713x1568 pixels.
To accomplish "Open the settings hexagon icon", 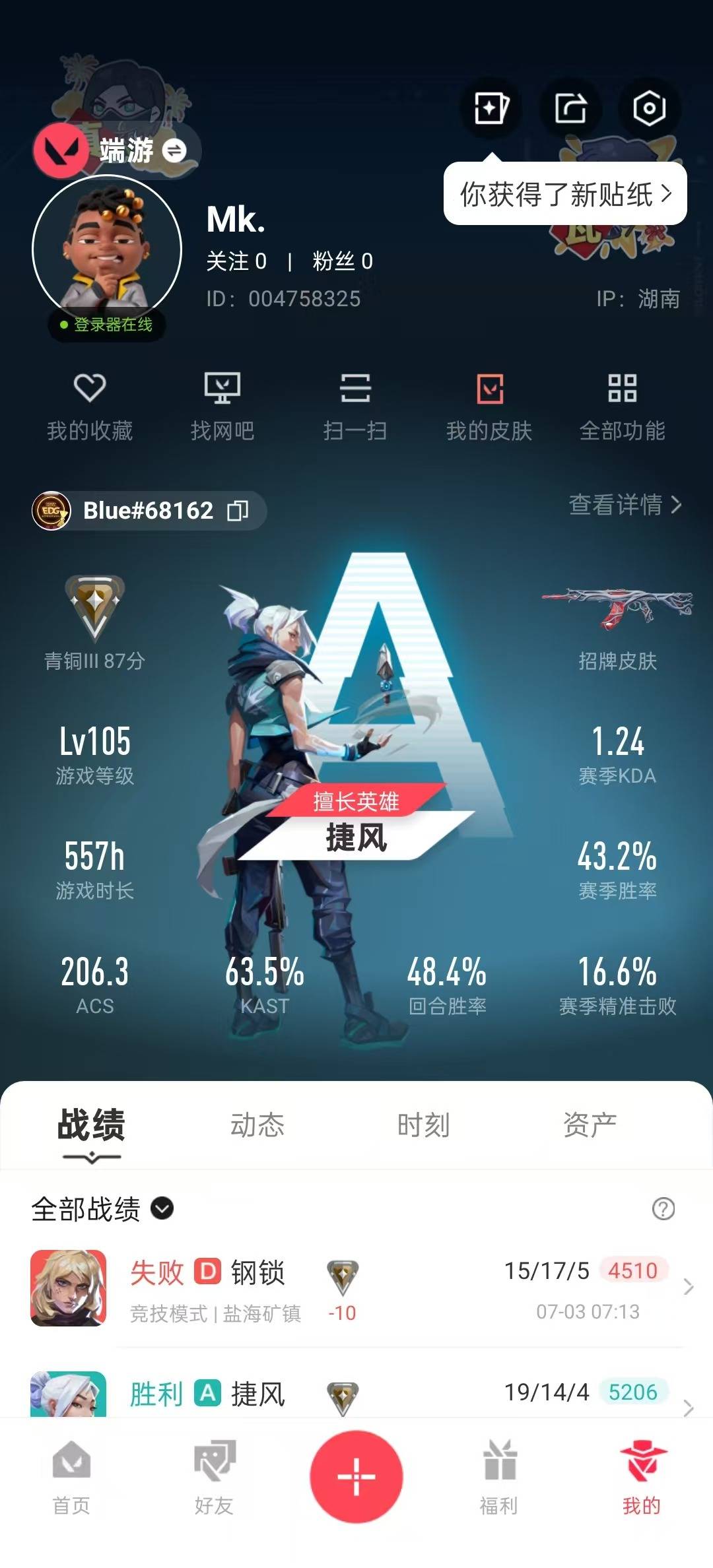I will tap(649, 108).
